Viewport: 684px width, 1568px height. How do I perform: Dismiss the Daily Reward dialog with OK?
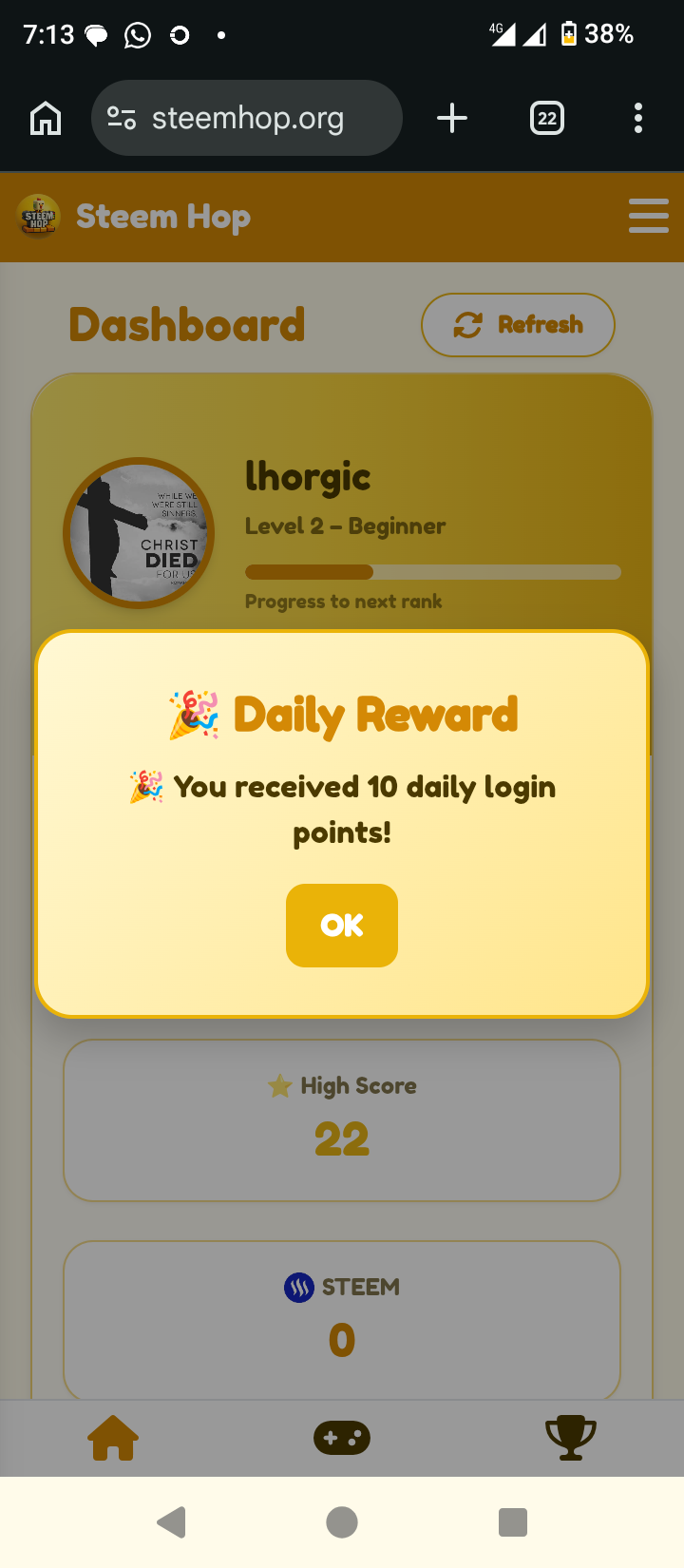(x=341, y=925)
